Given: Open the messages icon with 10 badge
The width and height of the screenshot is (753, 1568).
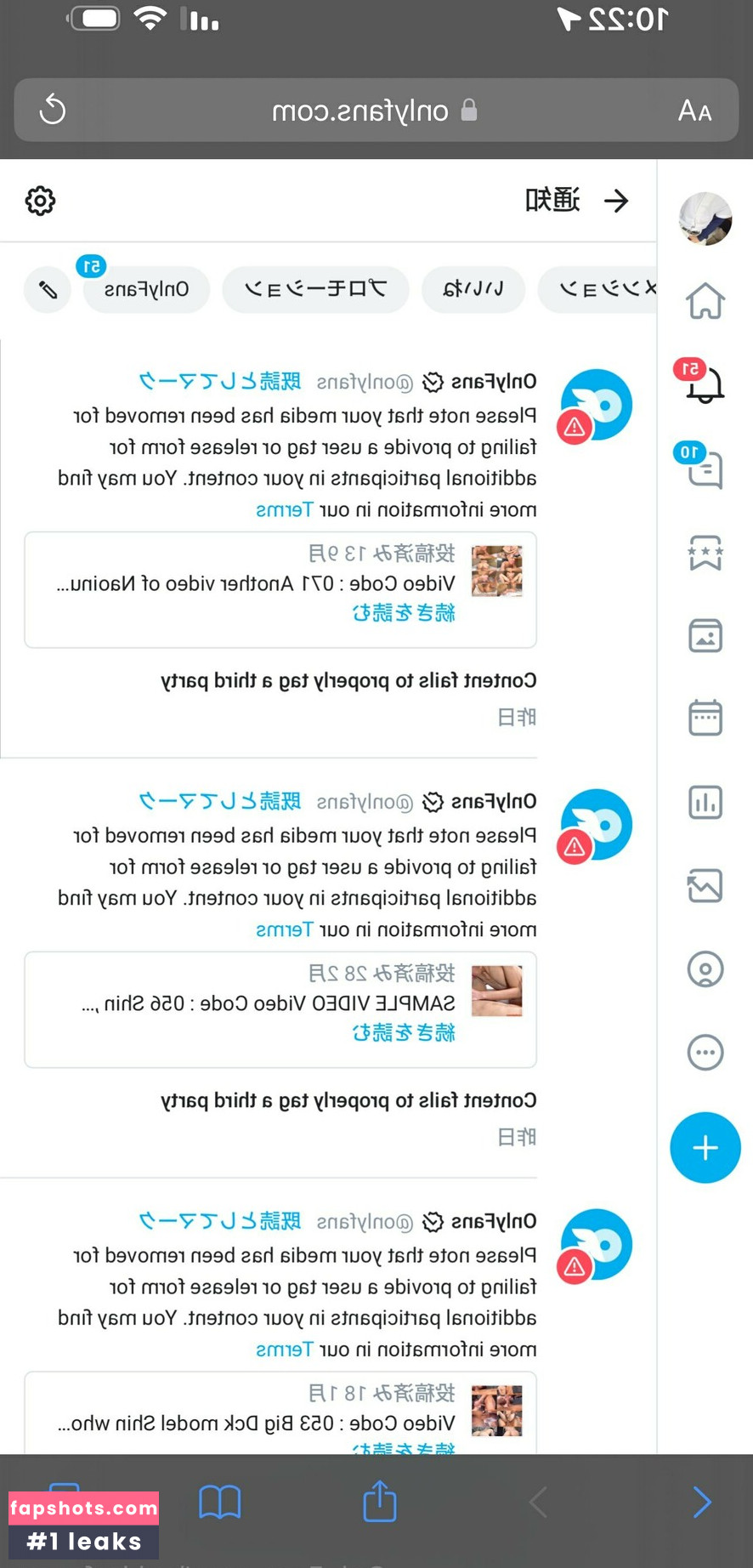Looking at the screenshot, I should 705,468.
